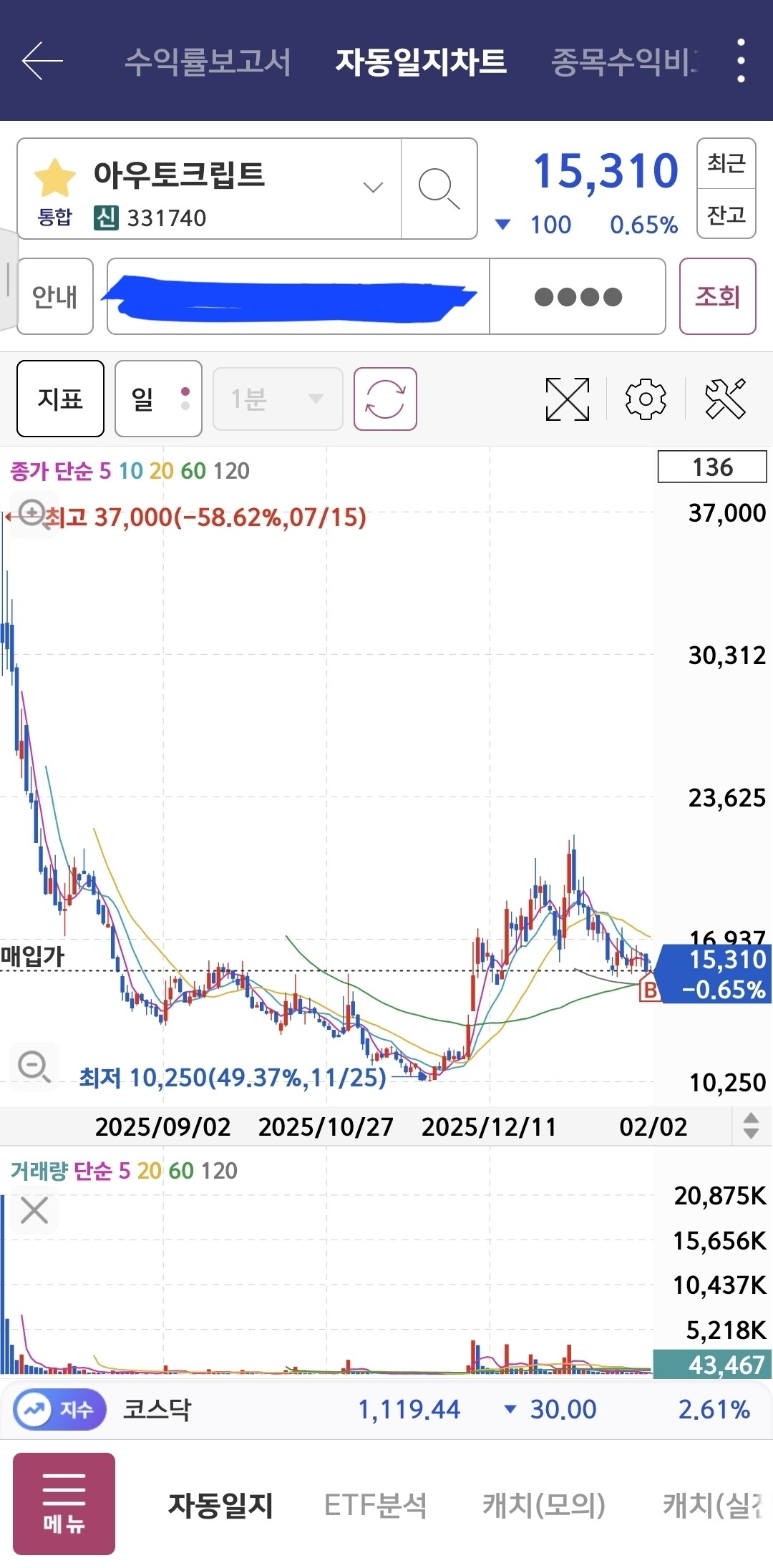Screen dimensions: 773x1568
Task: Zoom in on the chart
Action: click(x=31, y=512)
